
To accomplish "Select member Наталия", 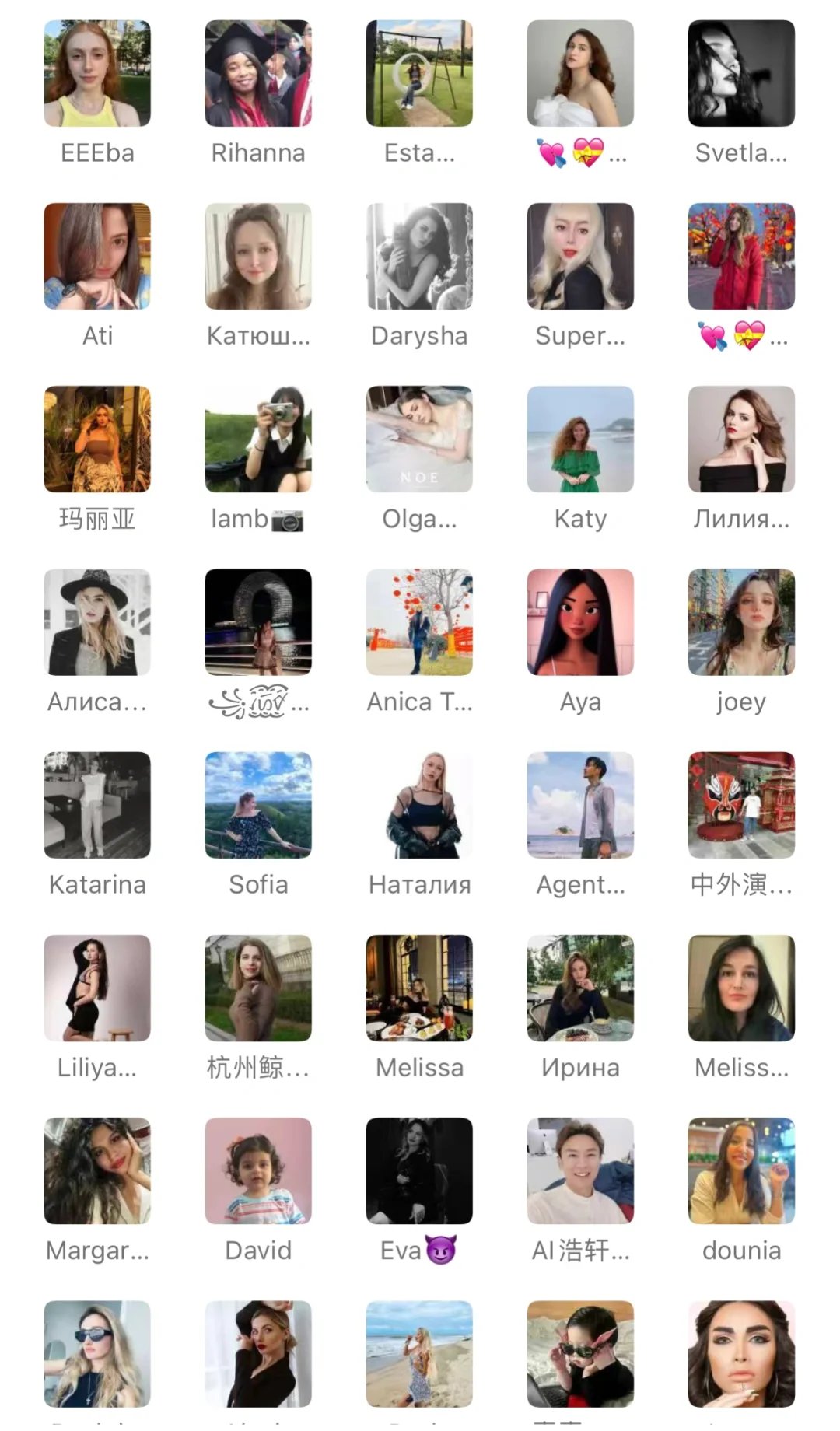I will pos(419,805).
